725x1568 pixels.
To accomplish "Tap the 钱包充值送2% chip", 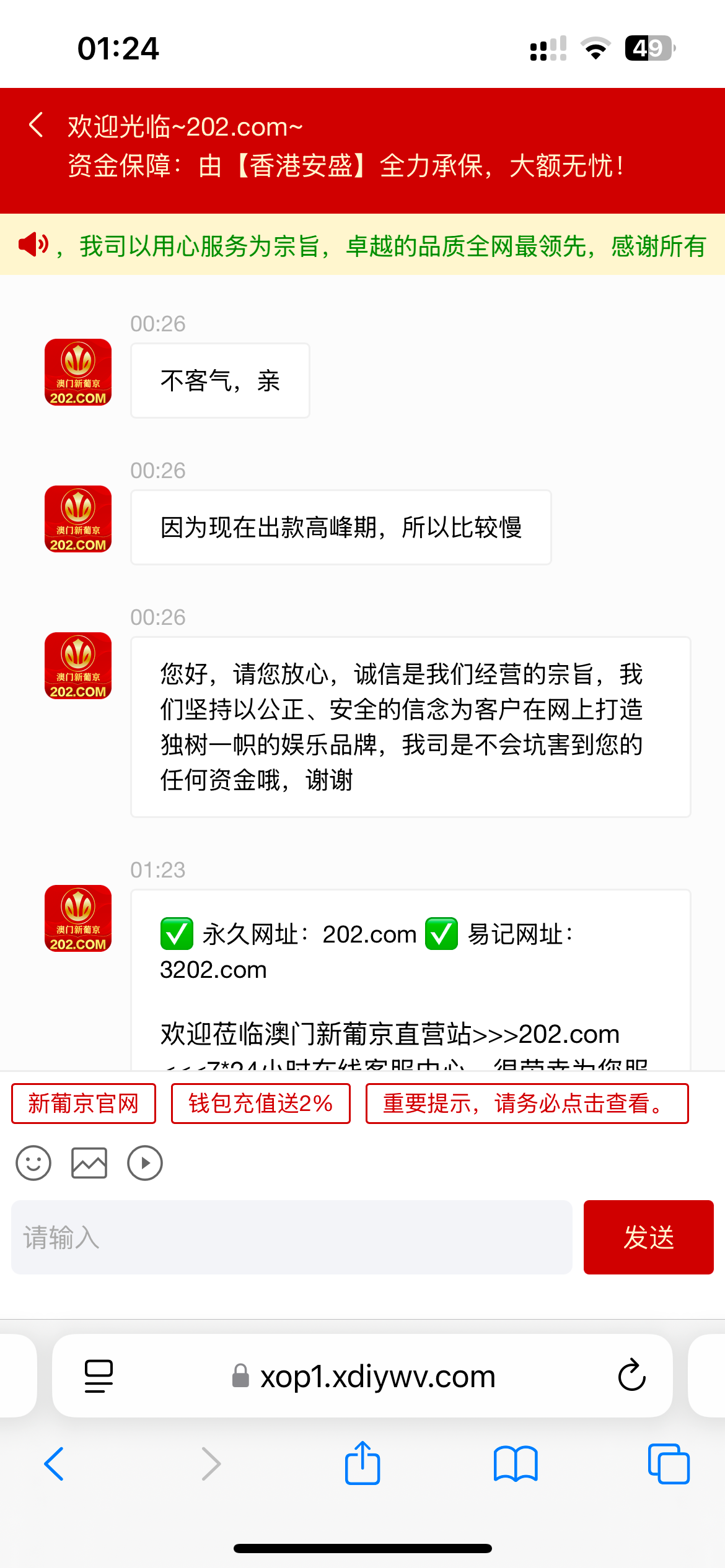I will 260,1104.
